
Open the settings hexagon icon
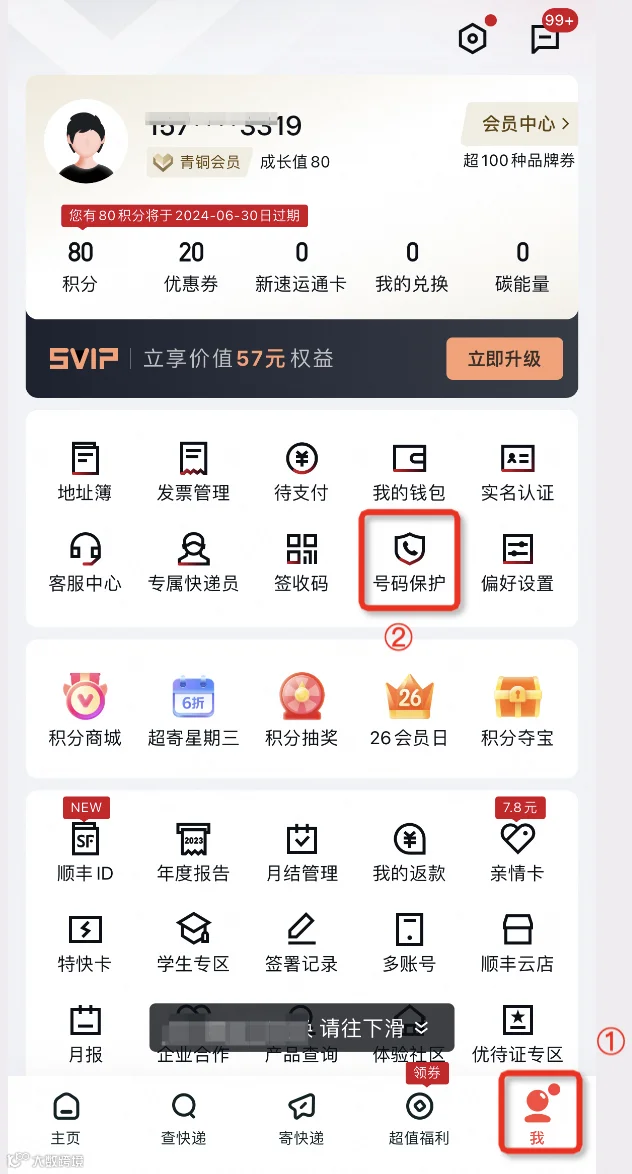pos(473,38)
